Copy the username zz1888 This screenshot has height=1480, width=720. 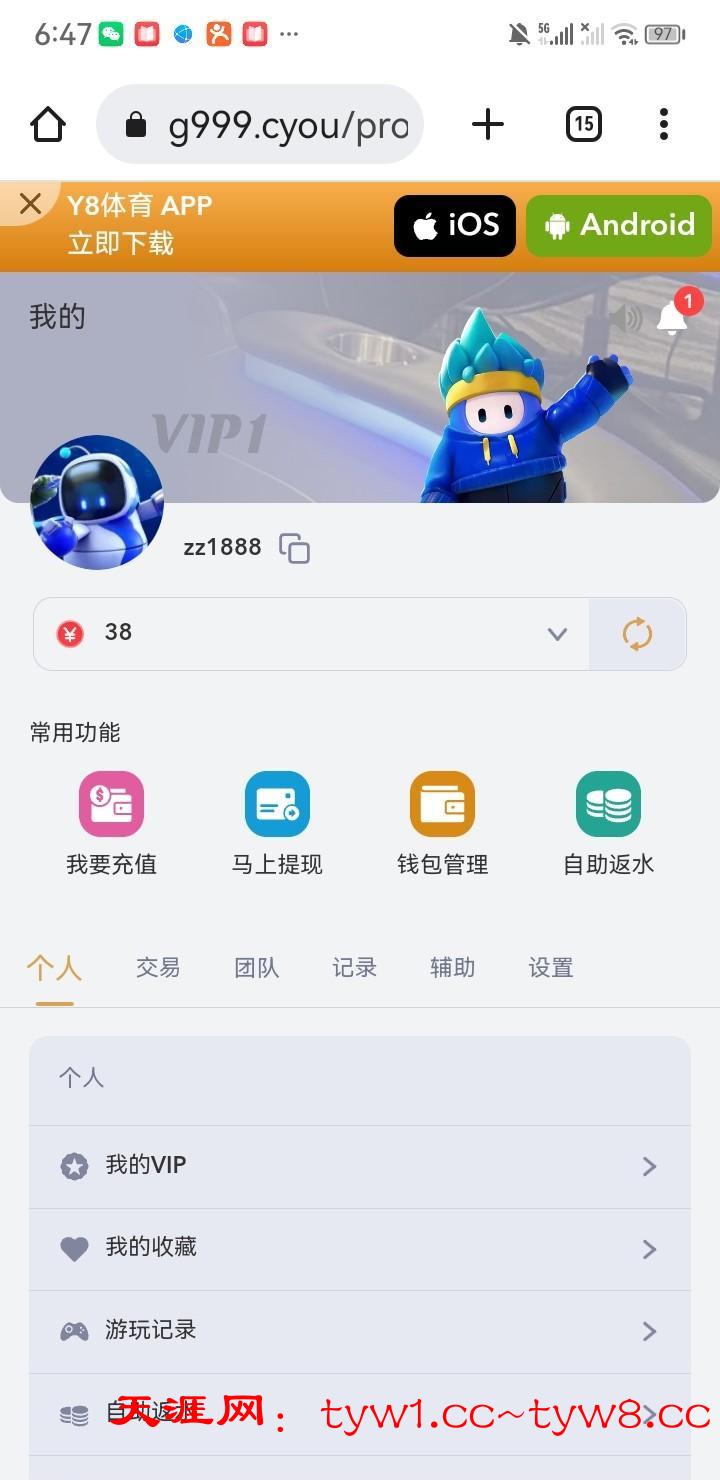pos(294,548)
